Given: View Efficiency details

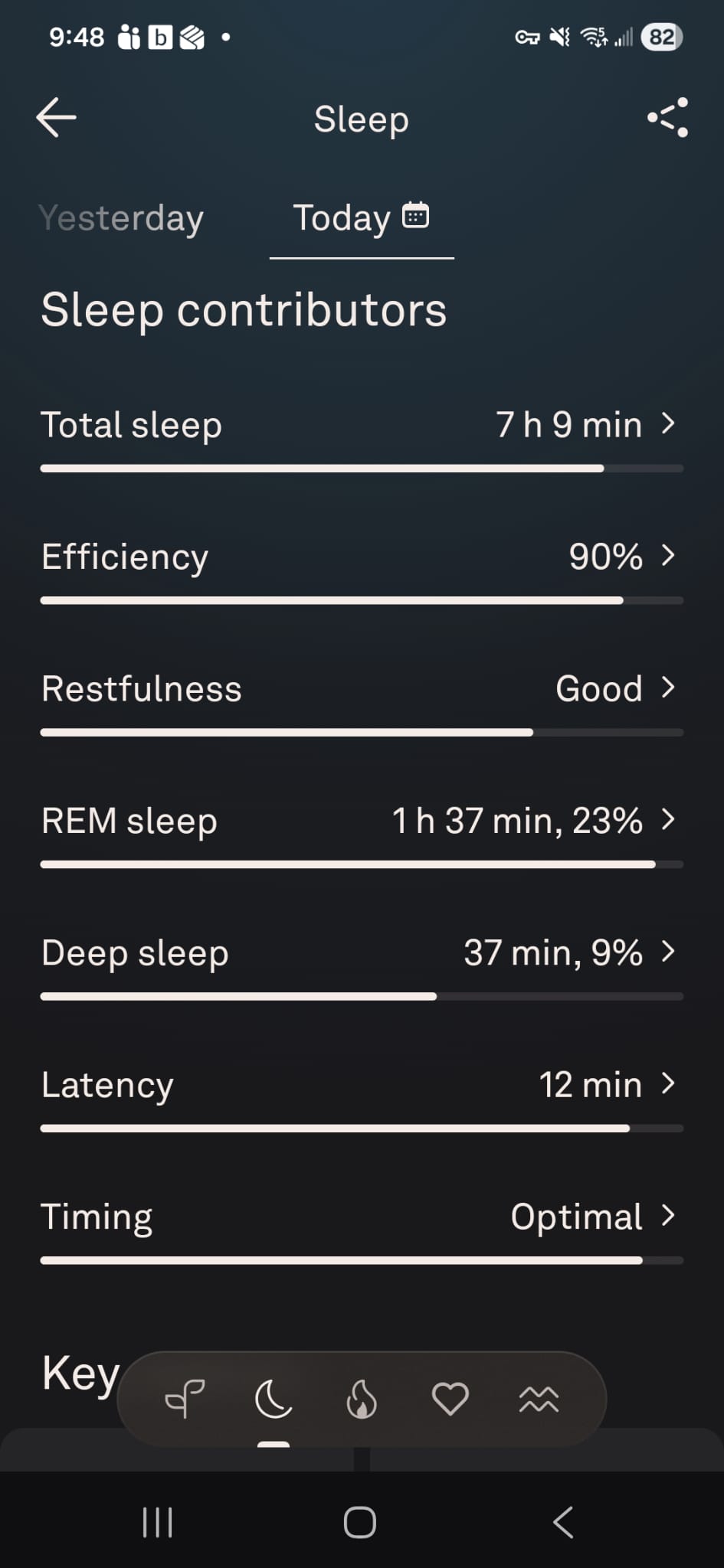Looking at the screenshot, I should (x=362, y=557).
